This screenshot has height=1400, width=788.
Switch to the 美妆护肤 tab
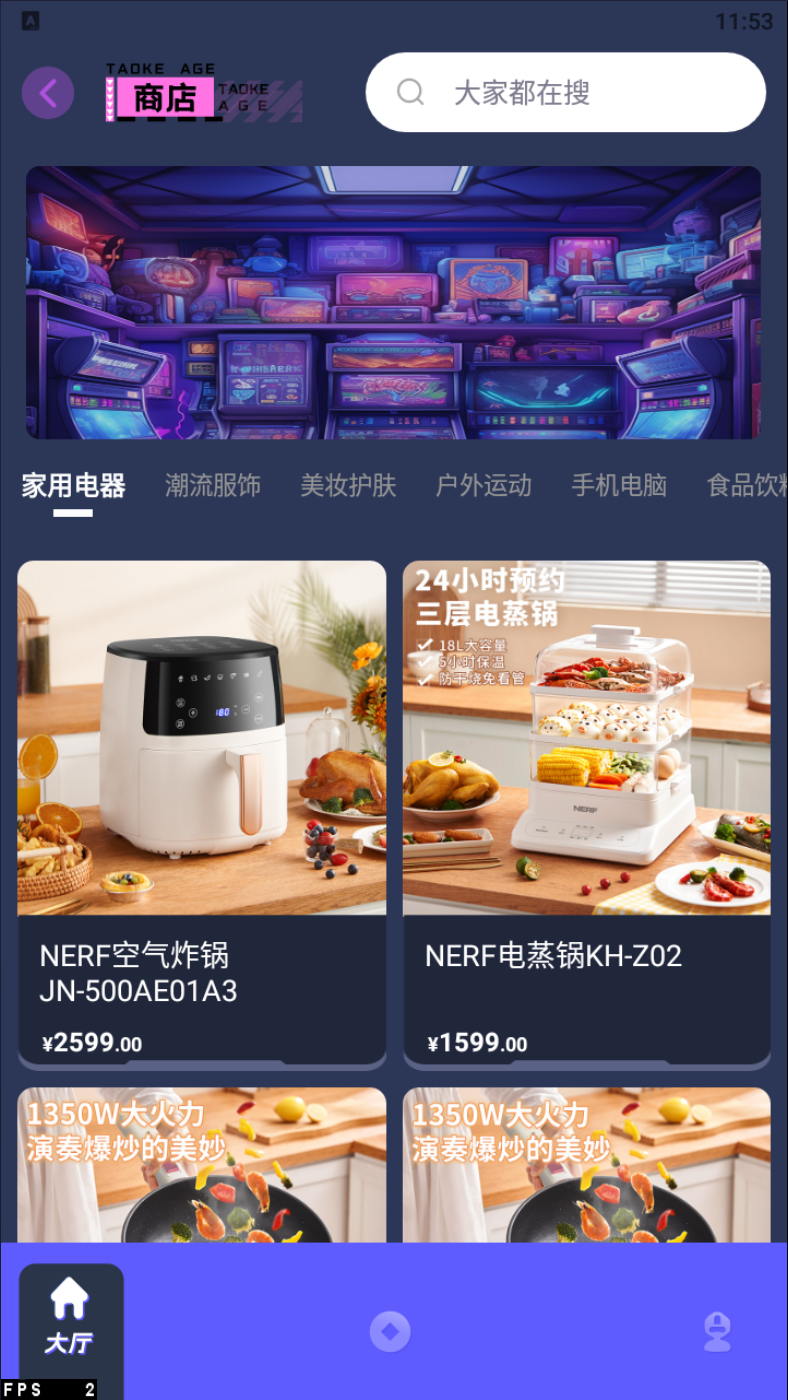tap(348, 486)
